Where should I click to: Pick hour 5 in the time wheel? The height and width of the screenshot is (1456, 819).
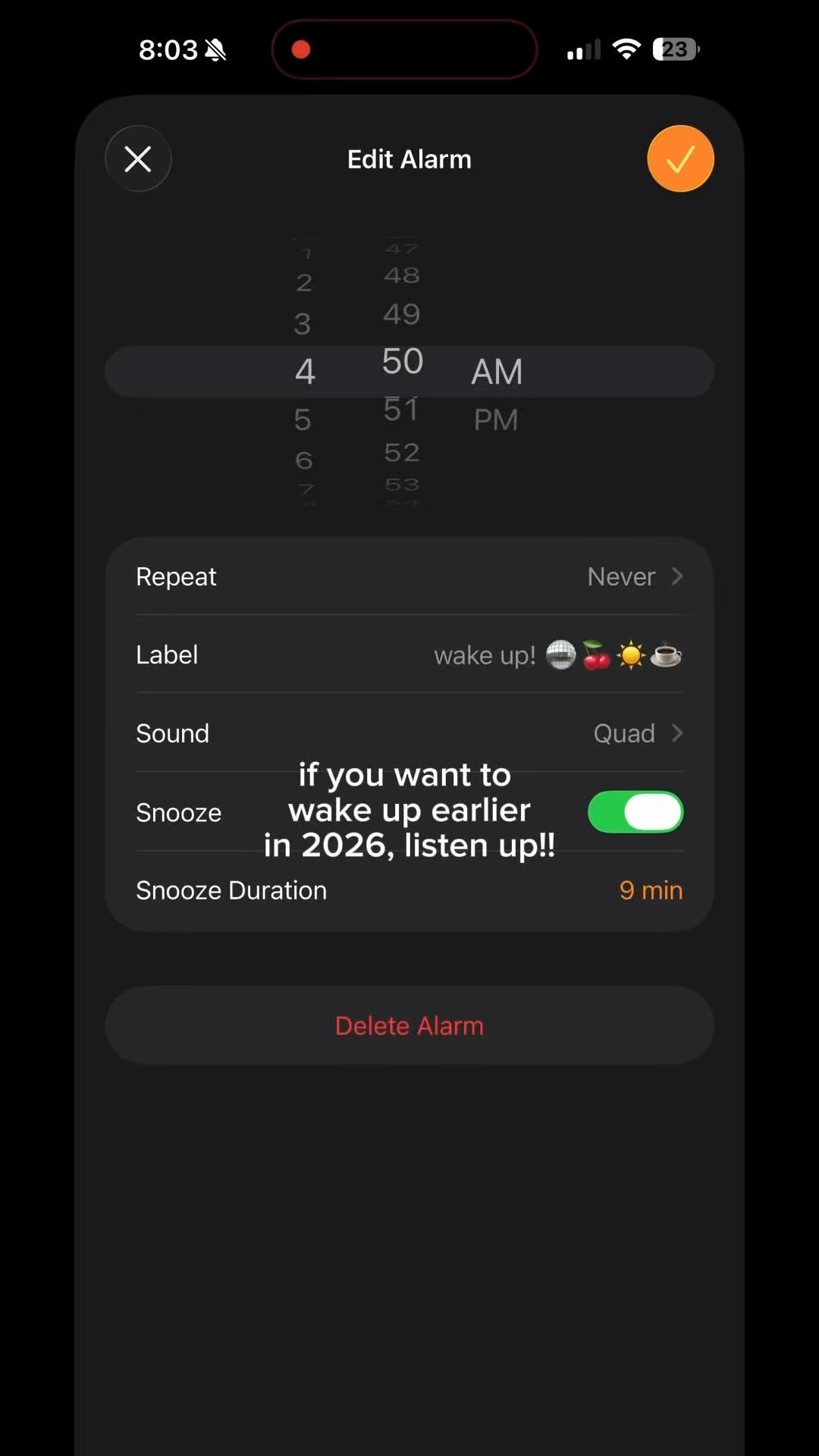pos(303,419)
